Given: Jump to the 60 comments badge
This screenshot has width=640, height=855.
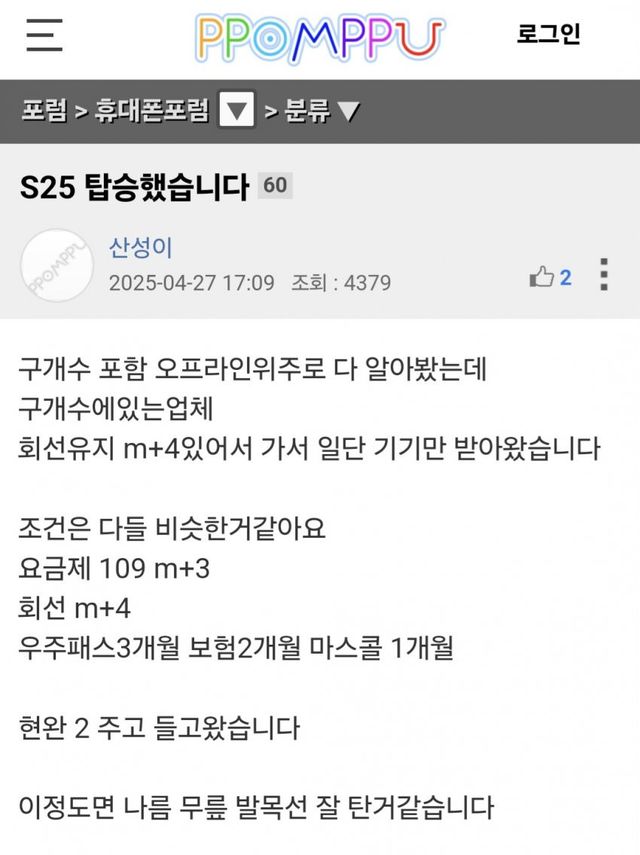Looking at the screenshot, I should (x=275, y=186).
